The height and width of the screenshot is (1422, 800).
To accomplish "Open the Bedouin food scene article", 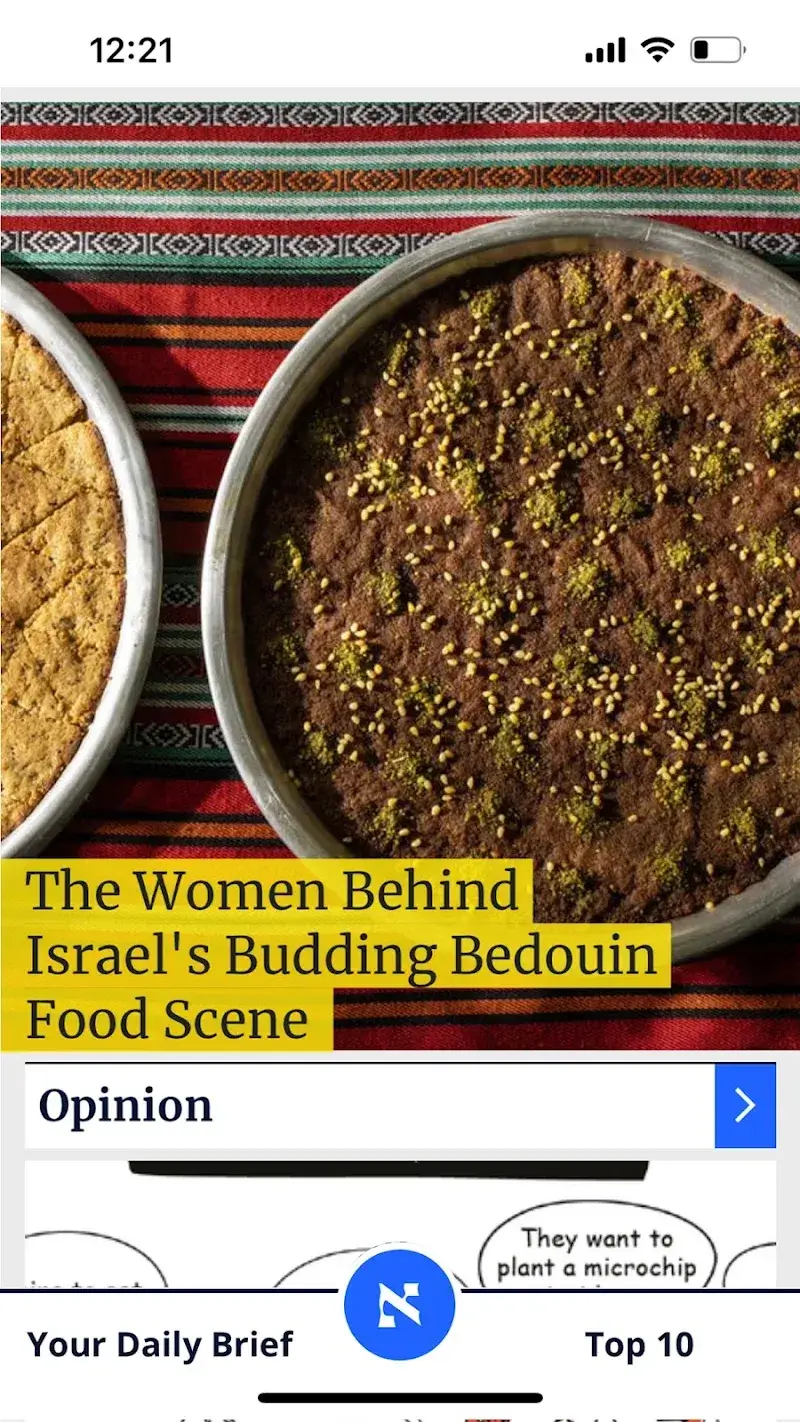I will pos(340,955).
